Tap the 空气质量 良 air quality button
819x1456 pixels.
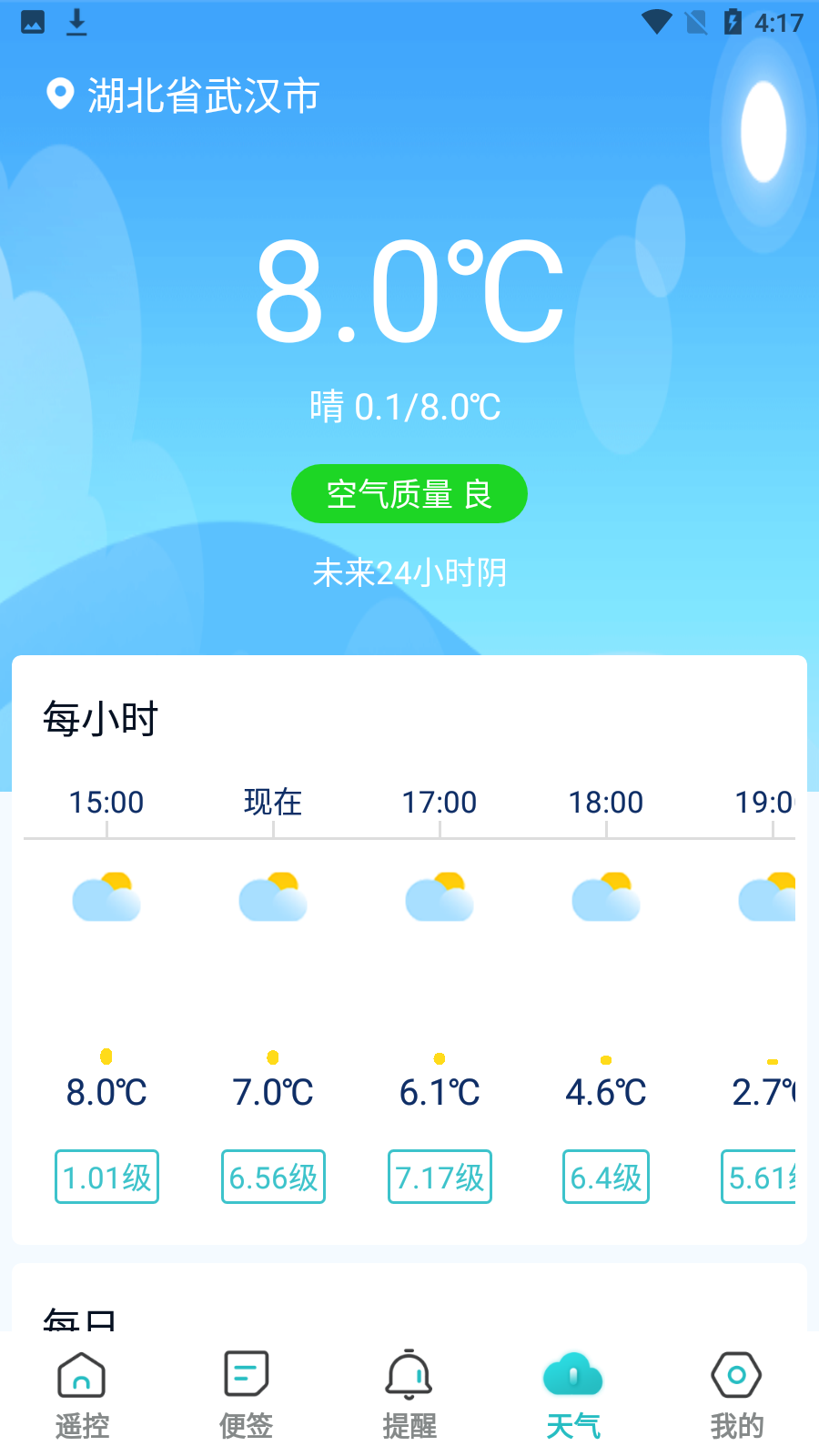pos(409,494)
